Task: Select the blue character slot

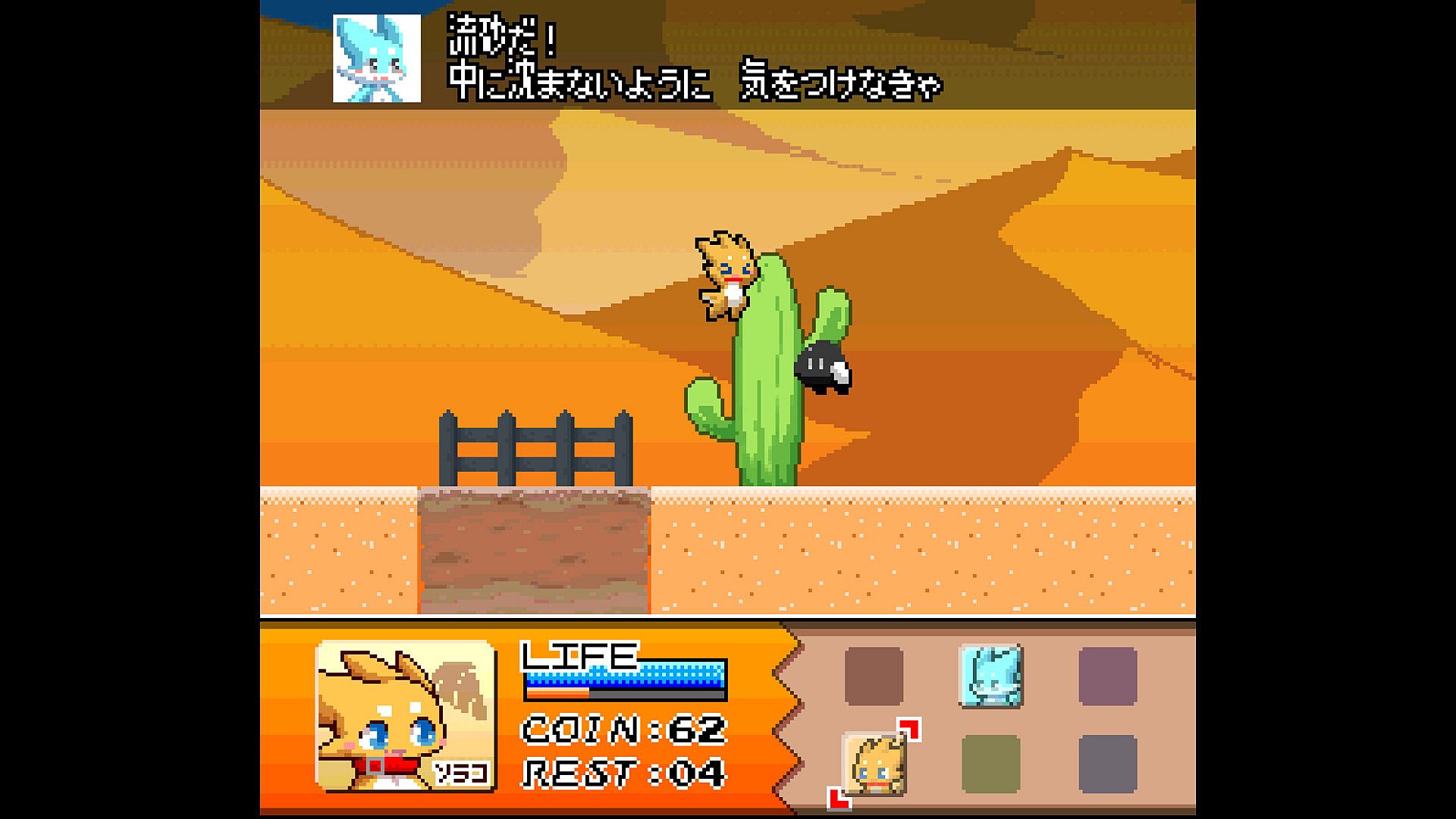Action: click(990, 676)
